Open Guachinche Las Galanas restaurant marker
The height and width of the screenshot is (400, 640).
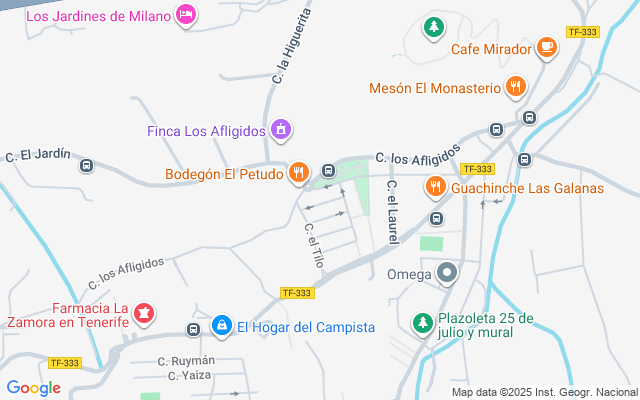click(436, 187)
